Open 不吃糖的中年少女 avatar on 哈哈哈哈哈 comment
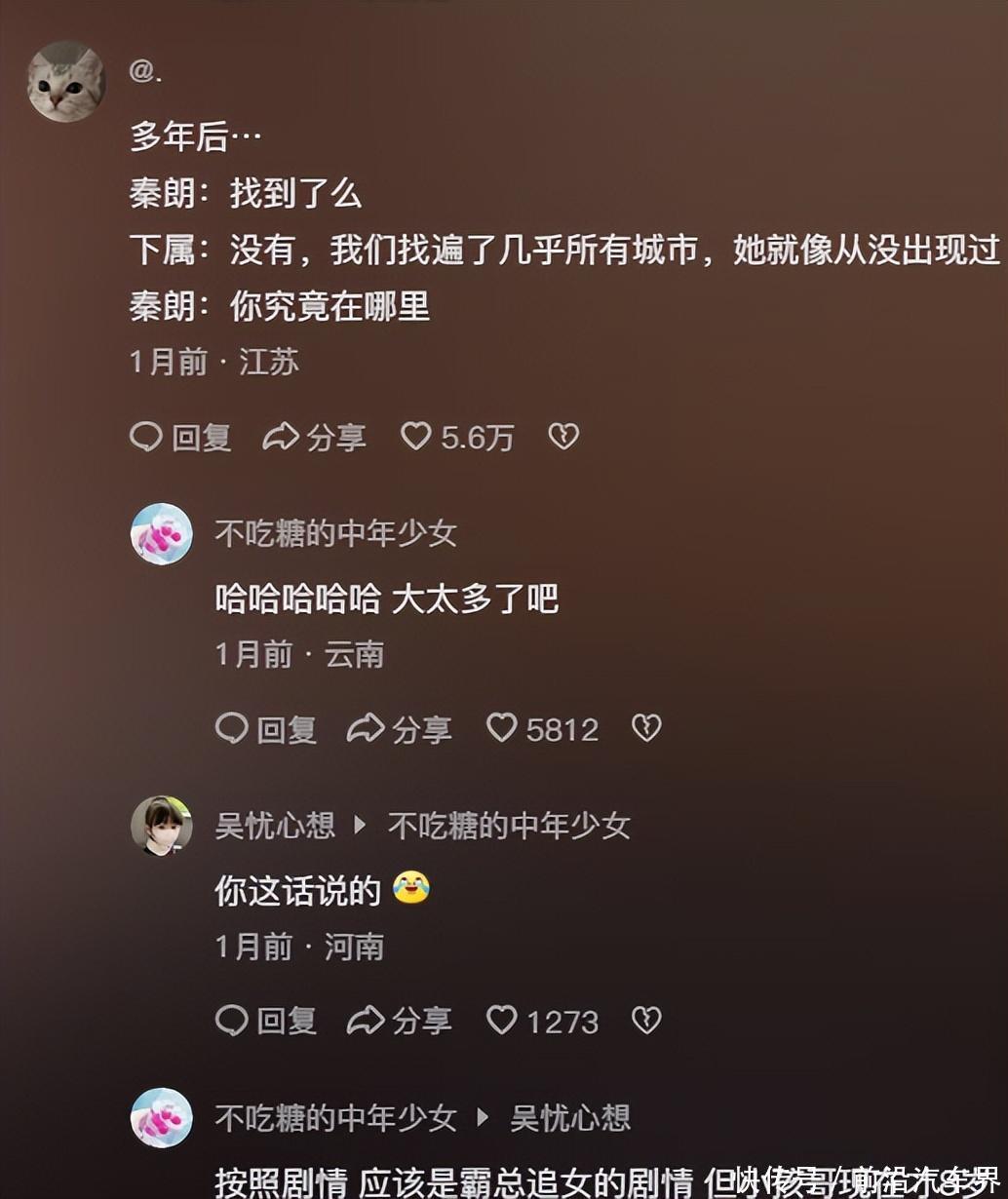 162,534
